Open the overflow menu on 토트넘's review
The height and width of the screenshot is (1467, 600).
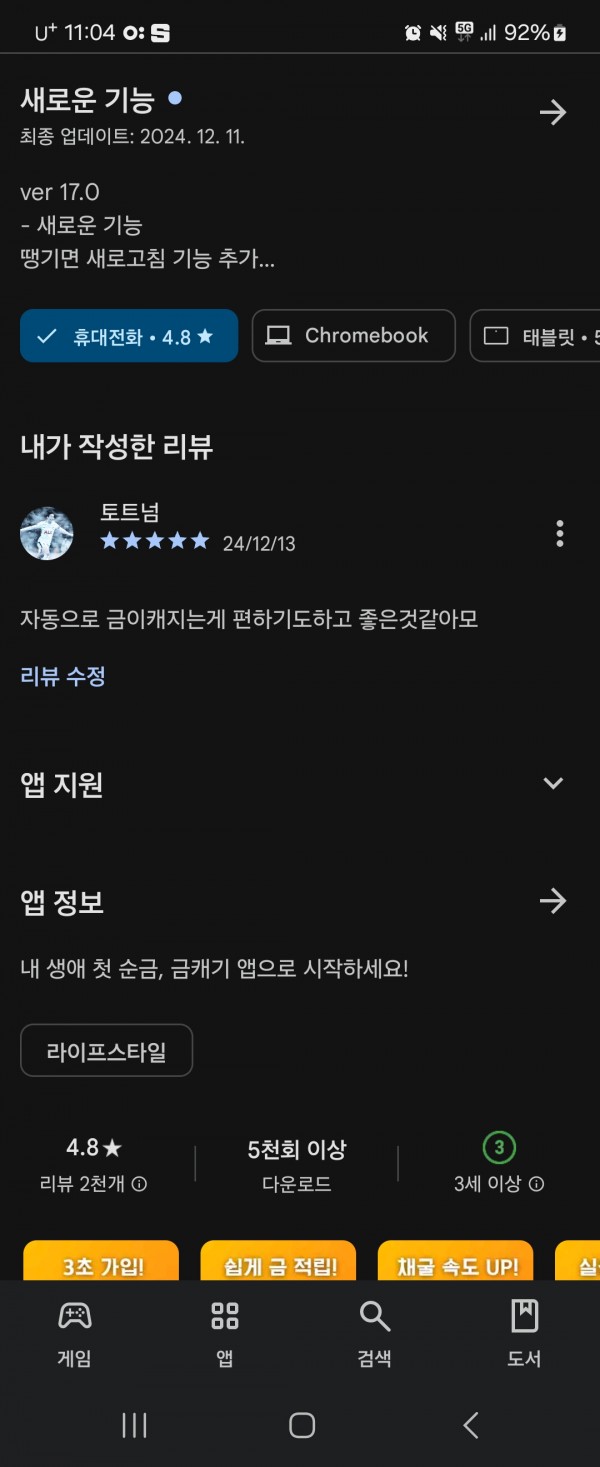click(560, 533)
